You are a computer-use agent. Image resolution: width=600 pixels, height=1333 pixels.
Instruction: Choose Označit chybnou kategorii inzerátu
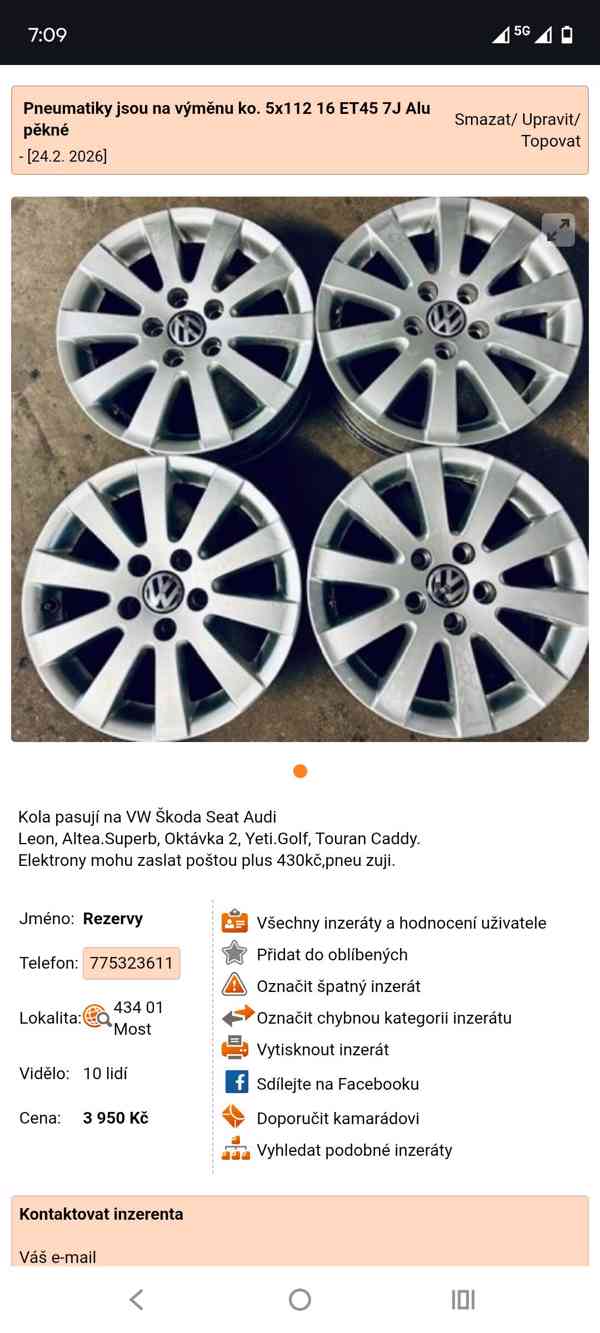(x=384, y=1018)
